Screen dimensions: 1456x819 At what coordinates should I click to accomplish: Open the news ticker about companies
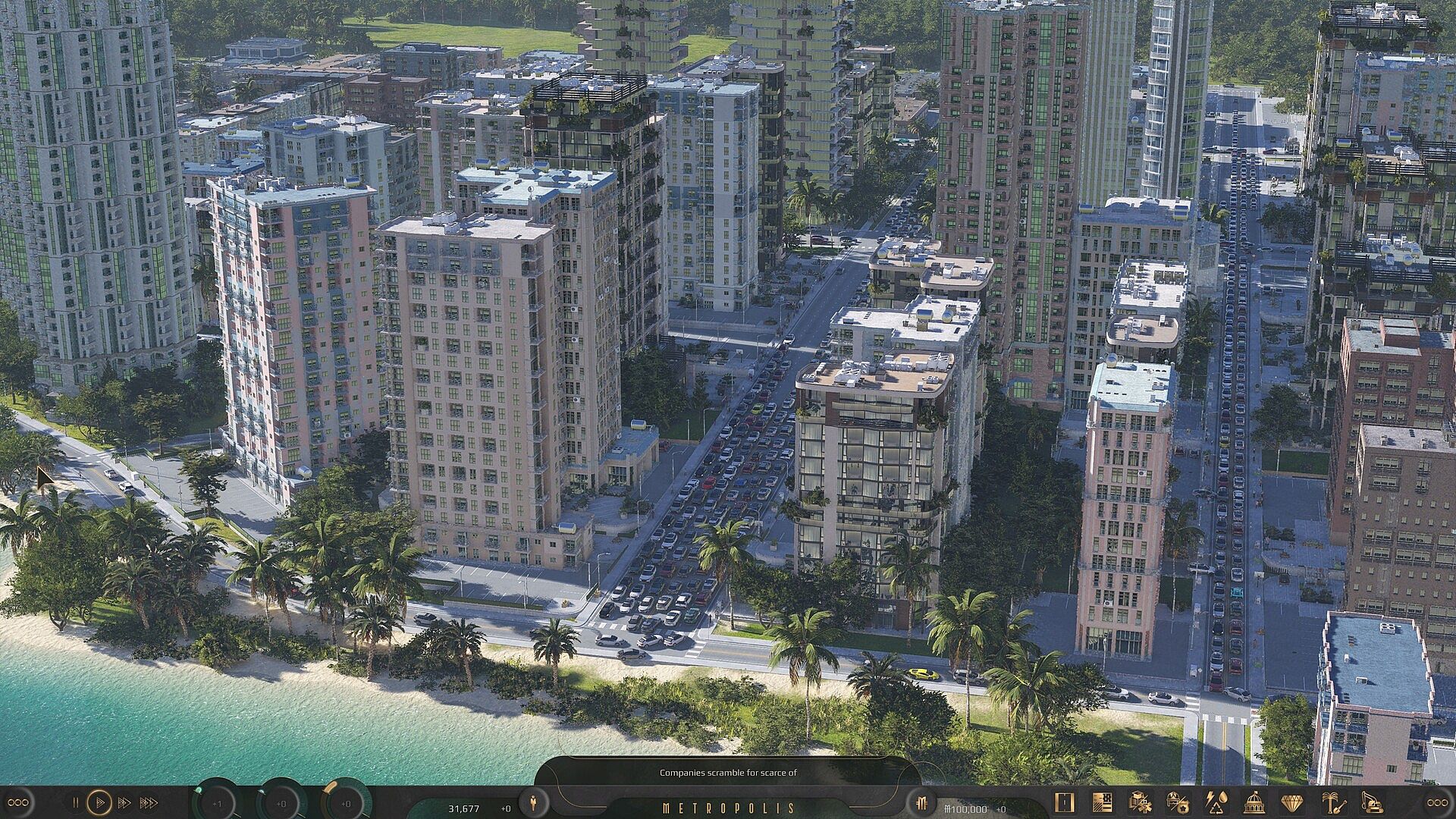pos(728,773)
